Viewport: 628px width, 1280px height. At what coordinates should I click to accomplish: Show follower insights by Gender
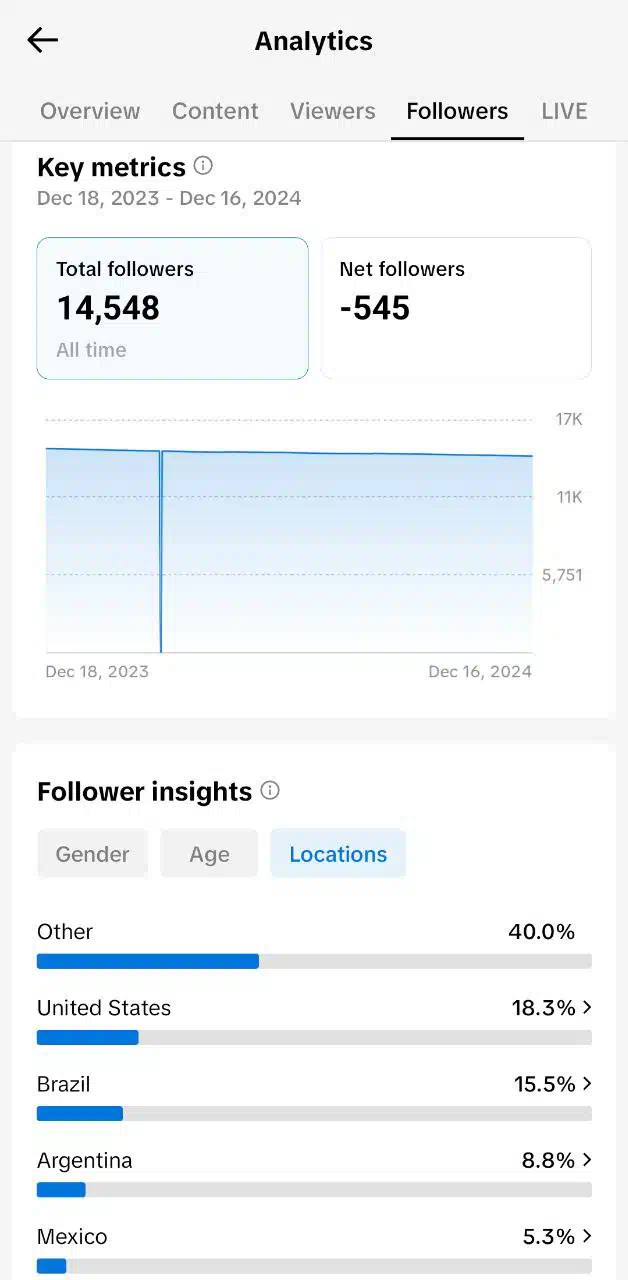click(x=92, y=854)
